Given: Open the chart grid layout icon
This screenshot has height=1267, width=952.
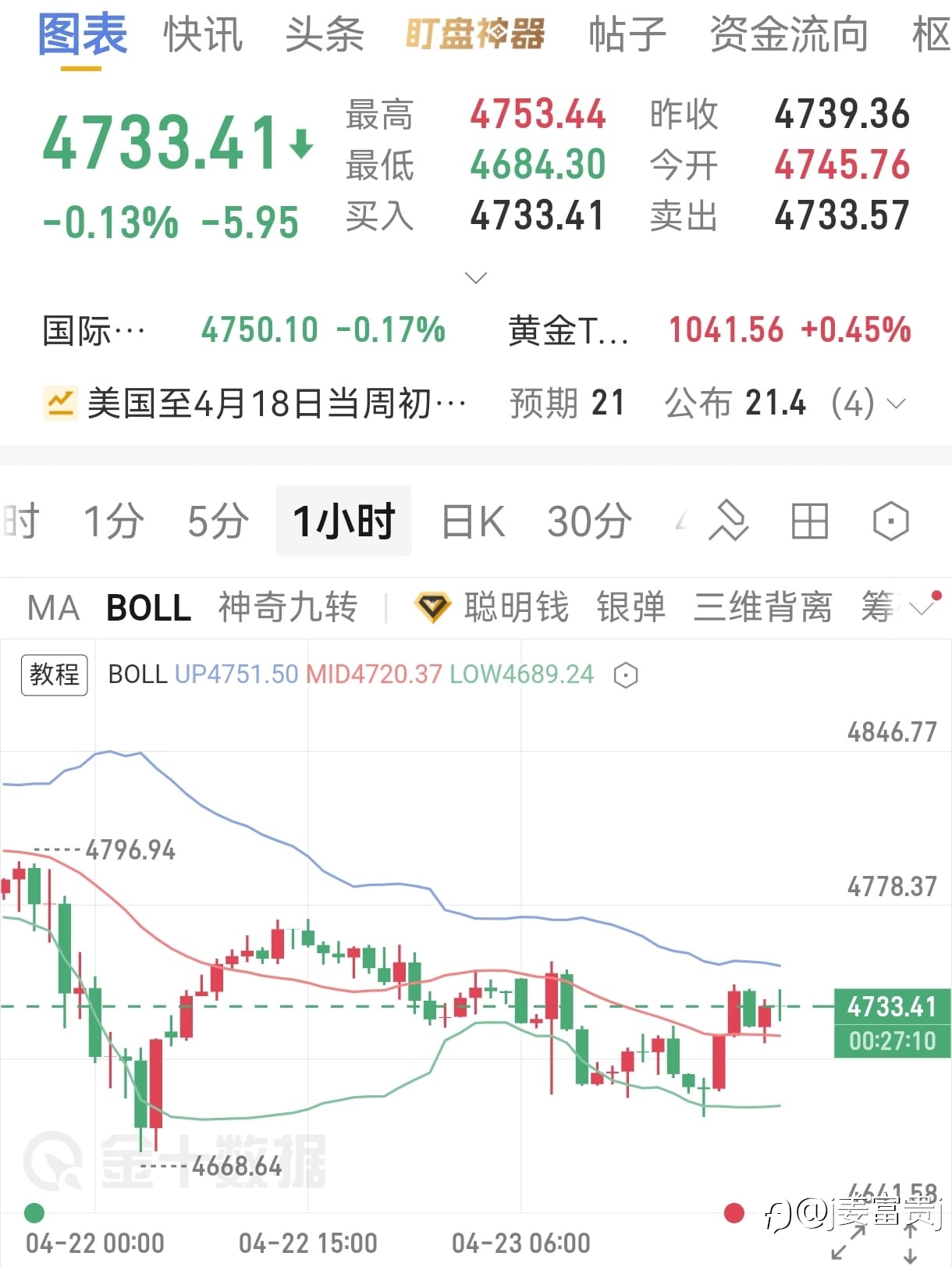Looking at the screenshot, I should point(809,521).
